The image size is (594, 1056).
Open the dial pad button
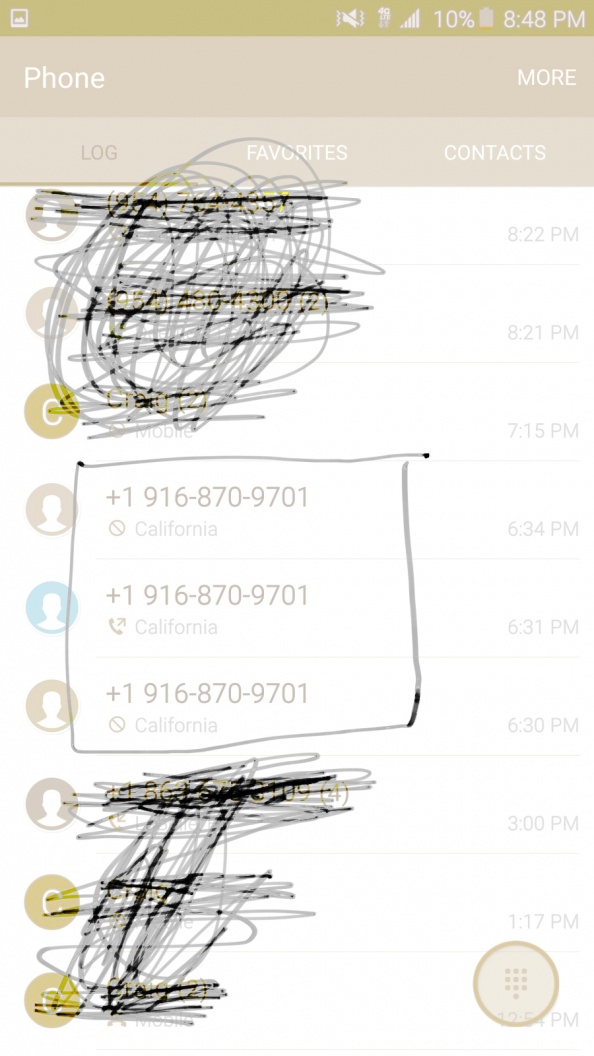(516, 984)
